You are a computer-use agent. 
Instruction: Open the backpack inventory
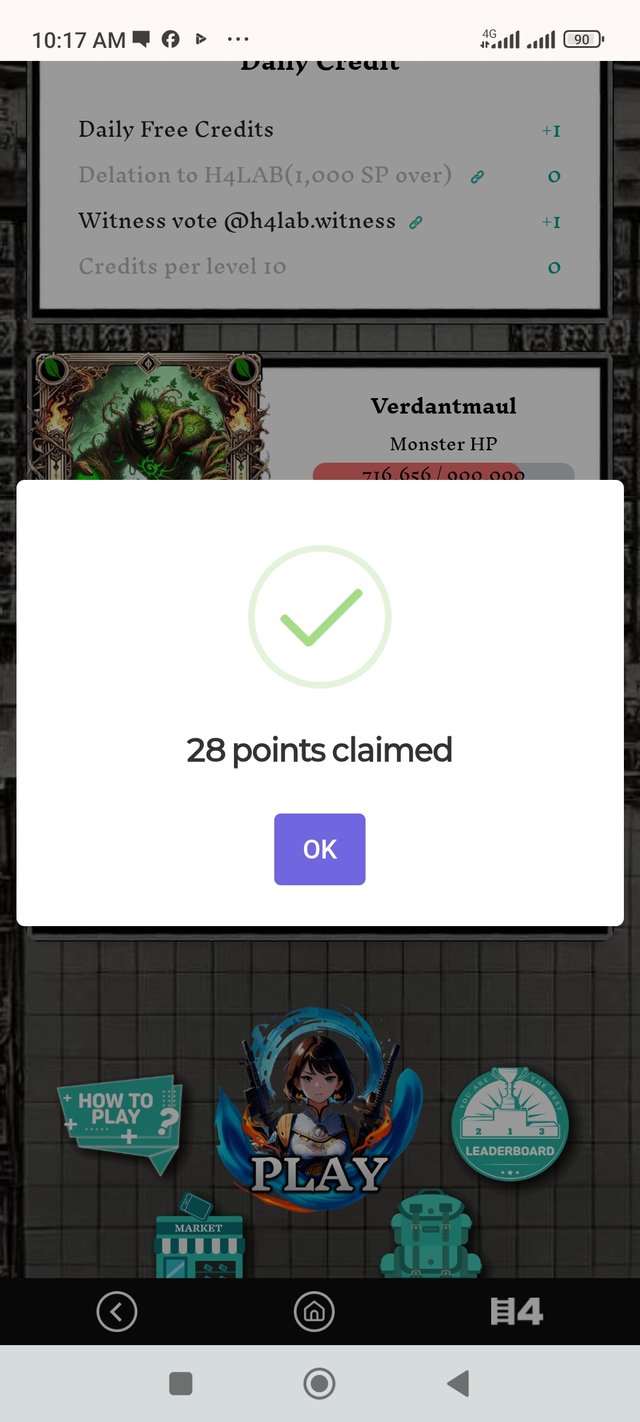point(430,1238)
